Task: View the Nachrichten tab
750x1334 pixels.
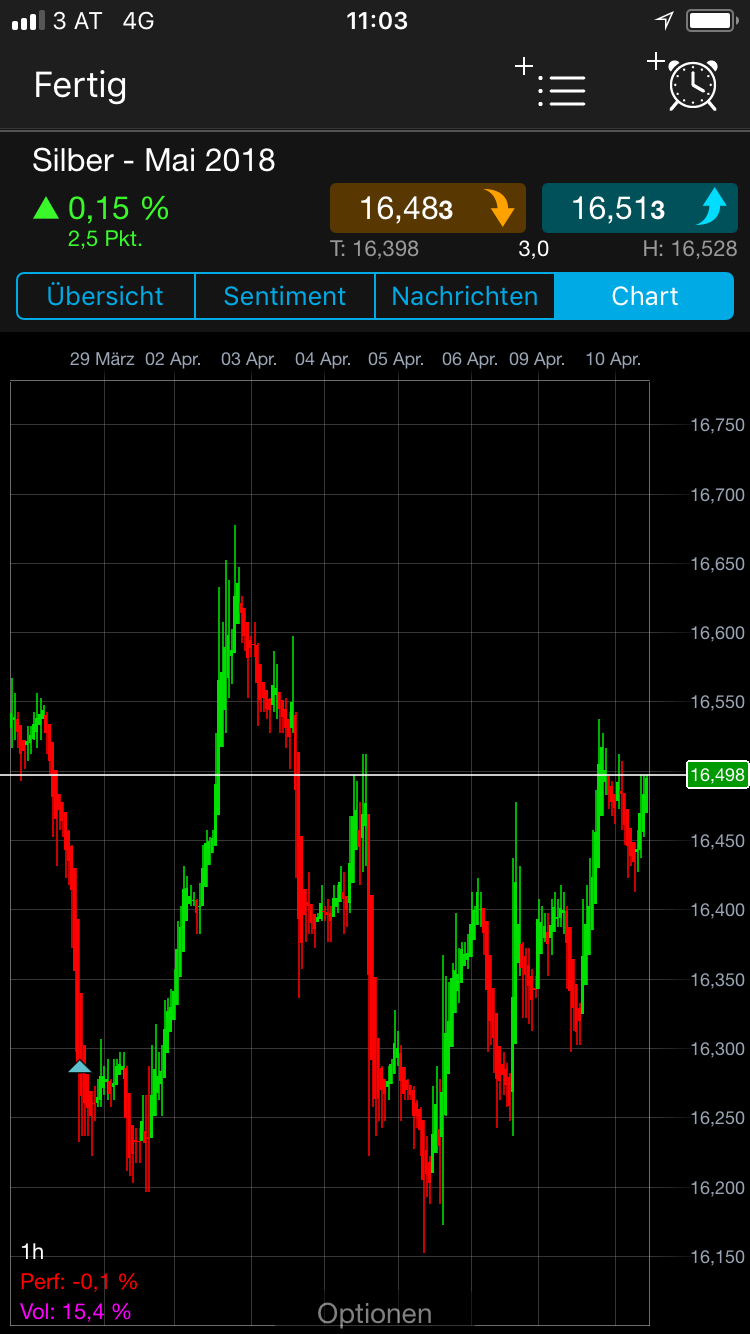Action: coord(464,296)
